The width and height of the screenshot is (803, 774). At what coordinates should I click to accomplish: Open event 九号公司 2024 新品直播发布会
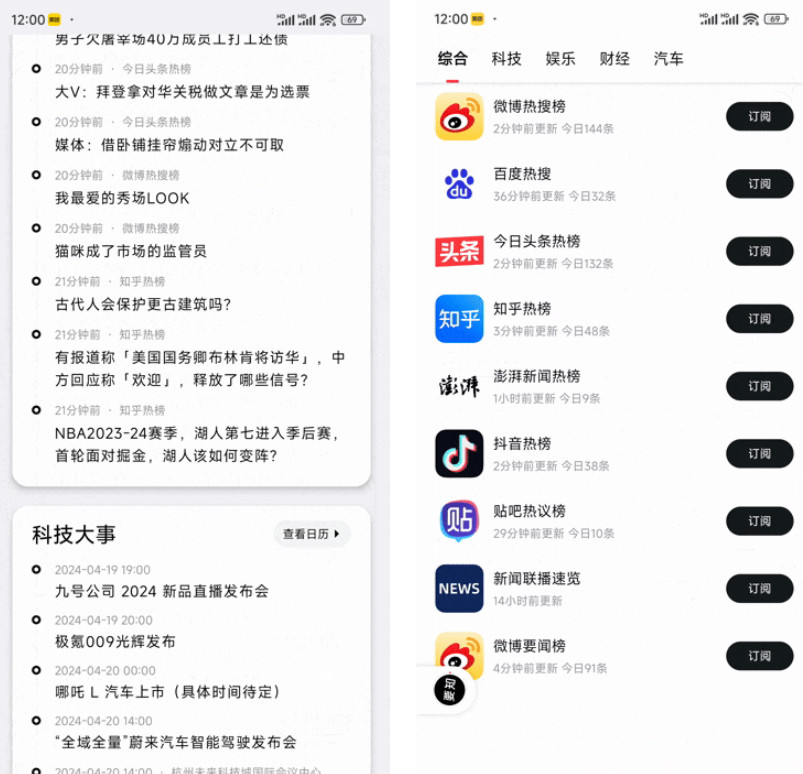(x=161, y=591)
